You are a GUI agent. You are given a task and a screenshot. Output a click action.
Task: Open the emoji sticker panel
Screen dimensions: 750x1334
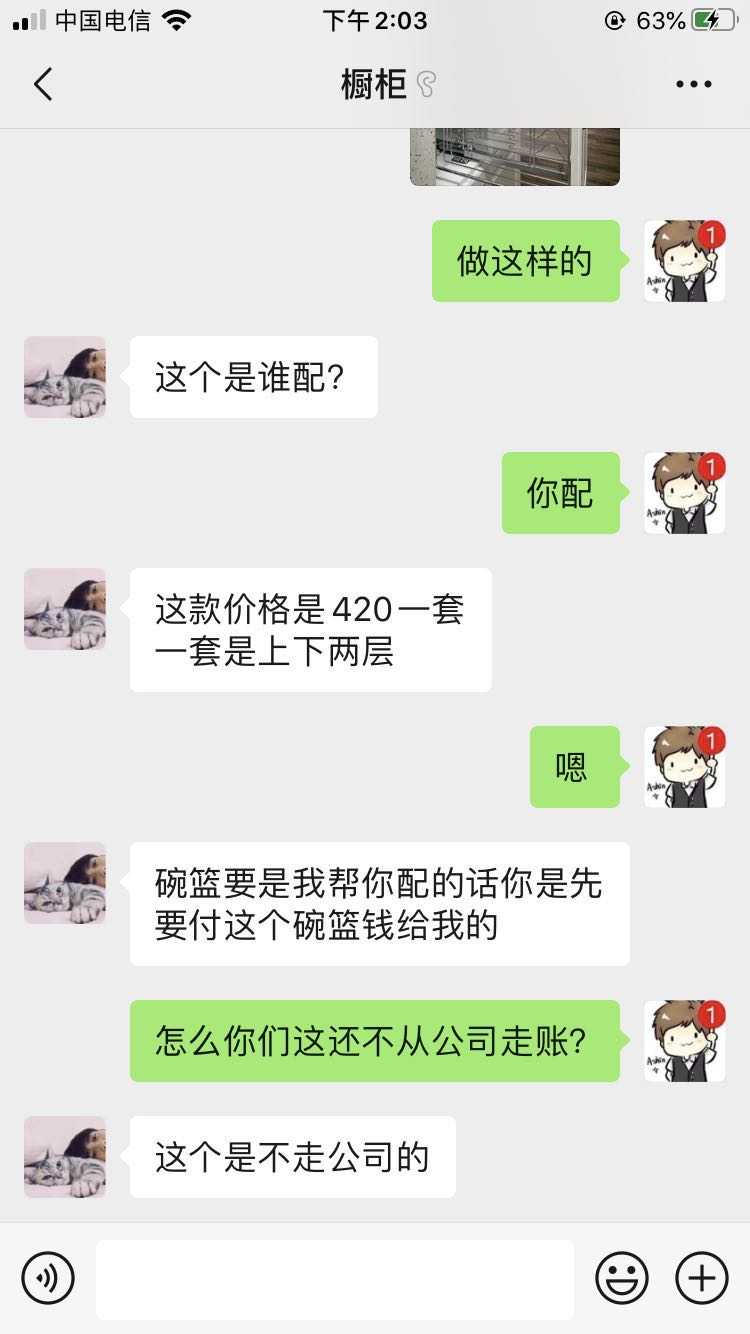(x=622, y=1278)
